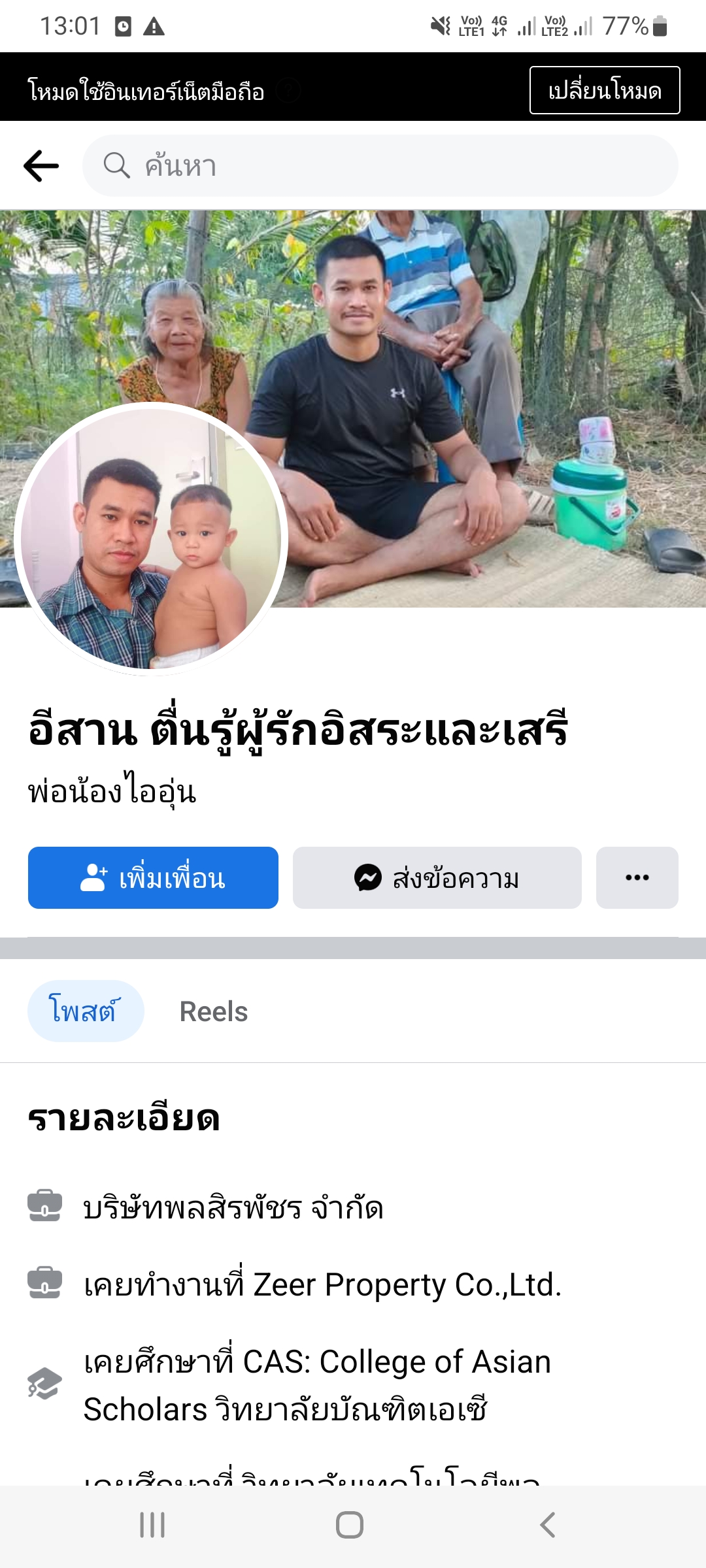Open Zeer Property Co.,Ltd. work entry
Screen dimensions: 706x1568
click(x=322, y=1284)
